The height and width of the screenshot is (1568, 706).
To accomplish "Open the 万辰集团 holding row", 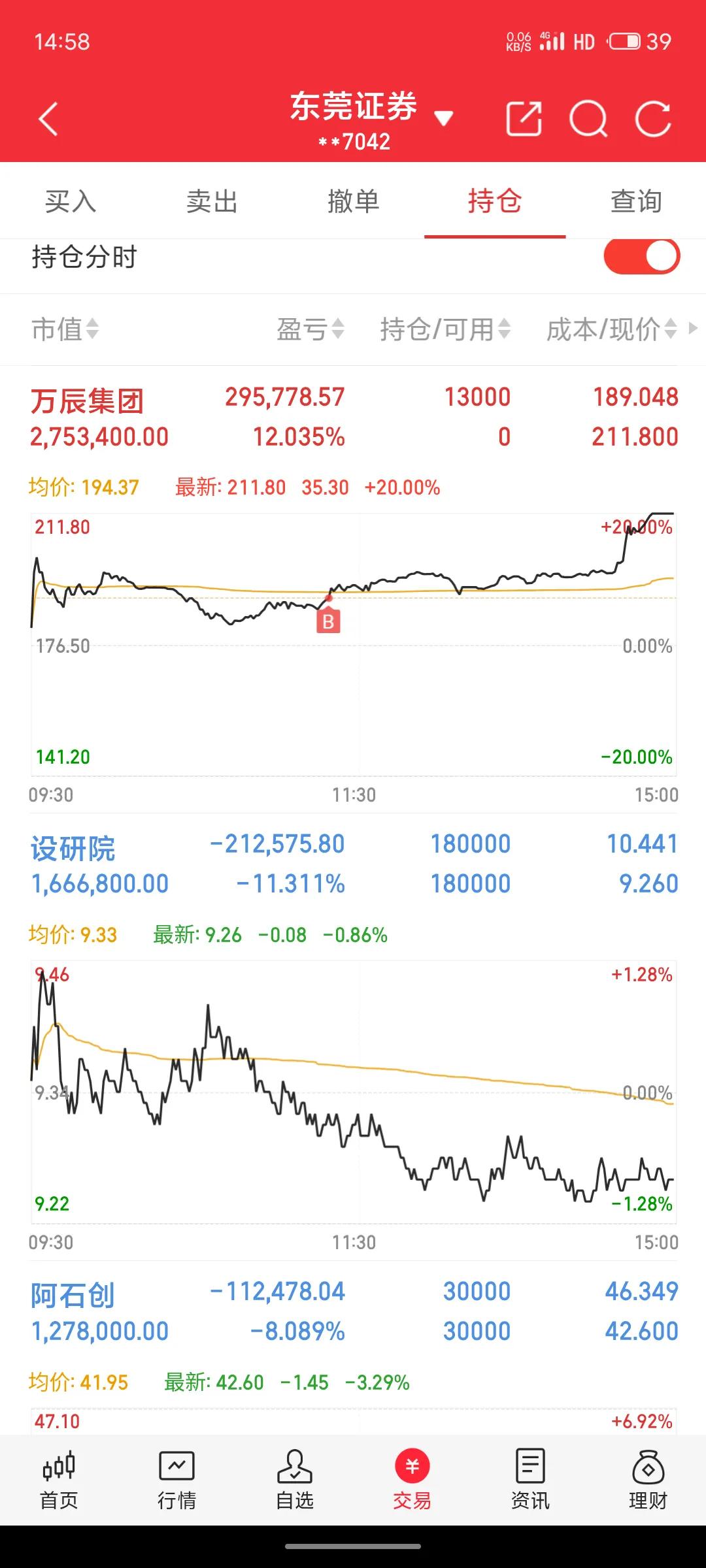I will (353, 417).
